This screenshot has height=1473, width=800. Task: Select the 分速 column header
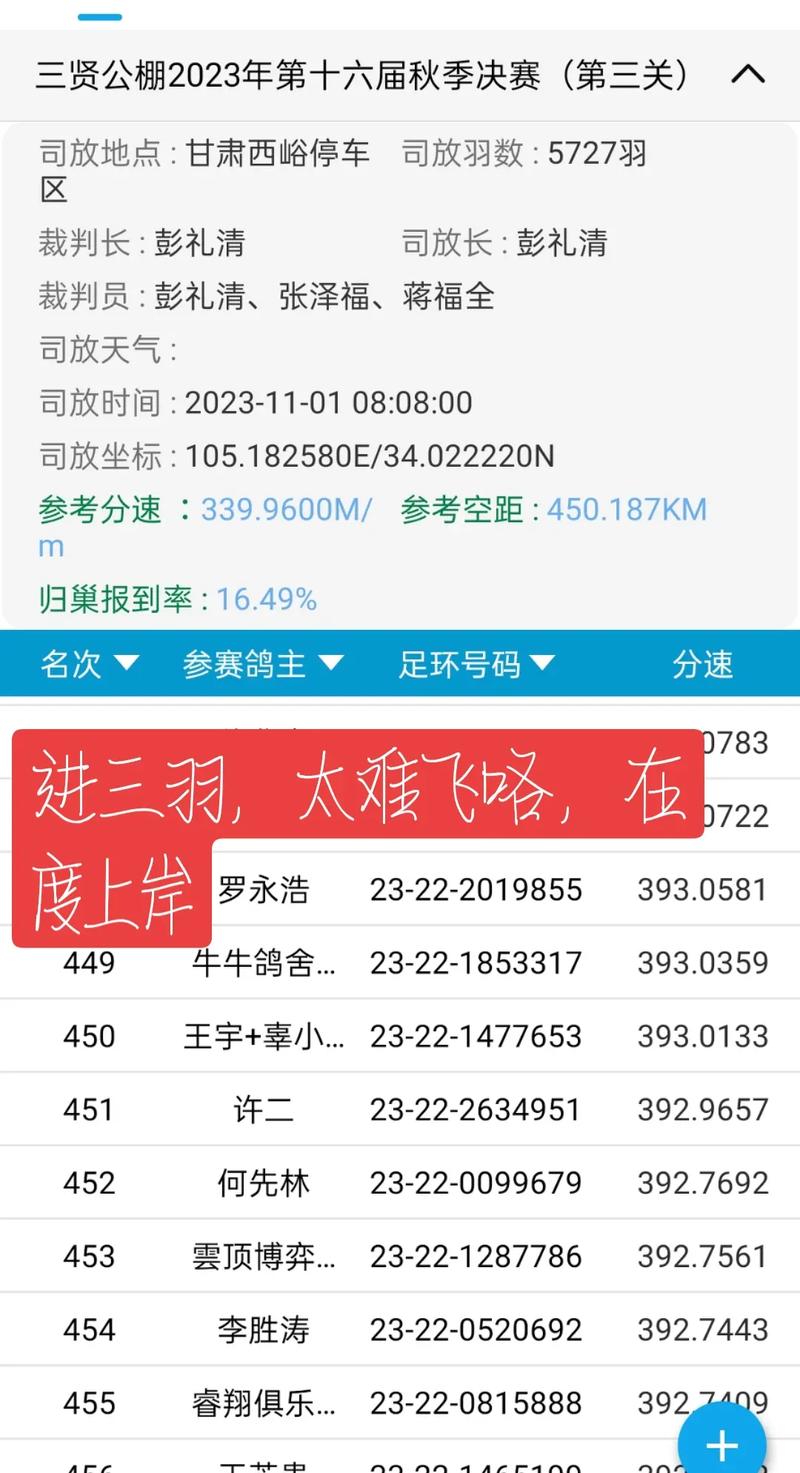click(703, 663)
